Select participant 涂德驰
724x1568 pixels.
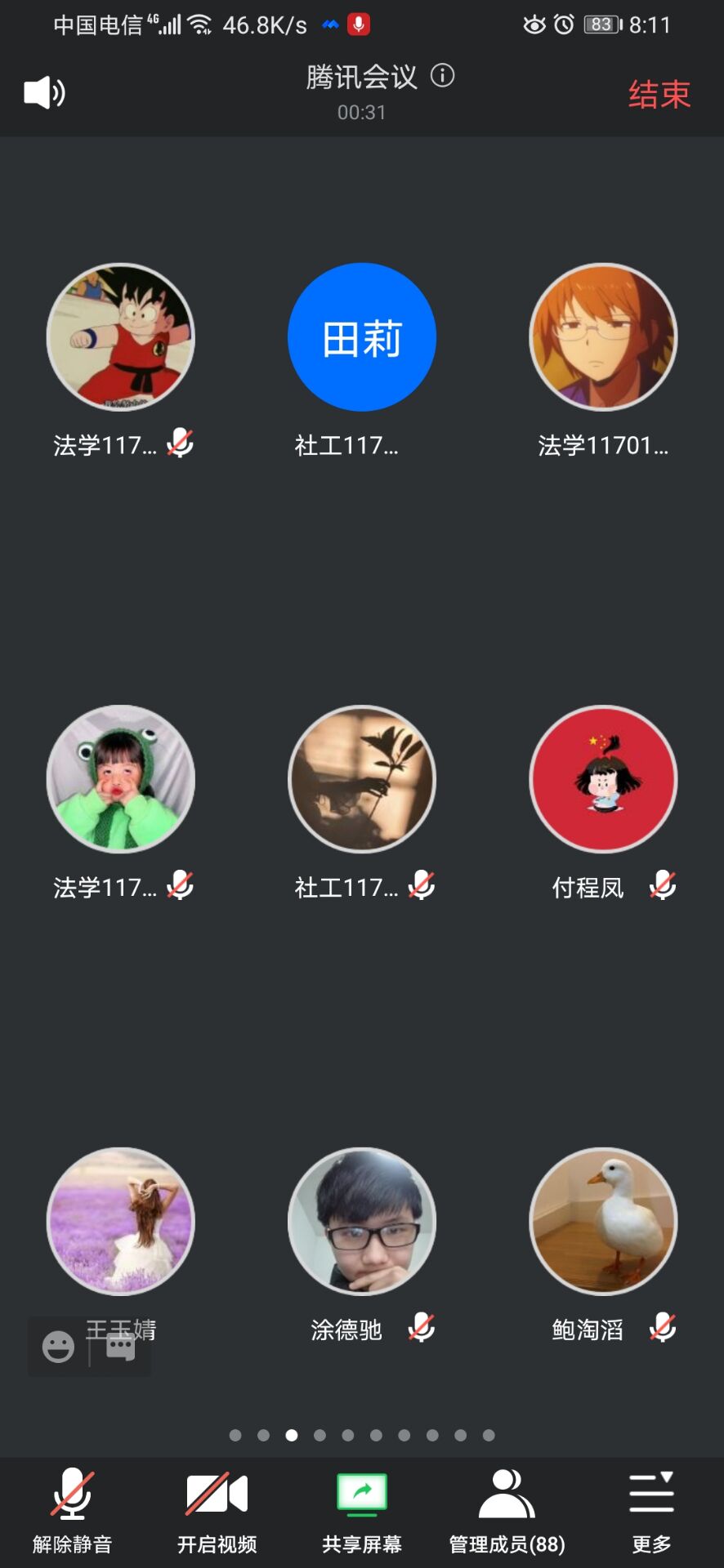click(362, 1222)
